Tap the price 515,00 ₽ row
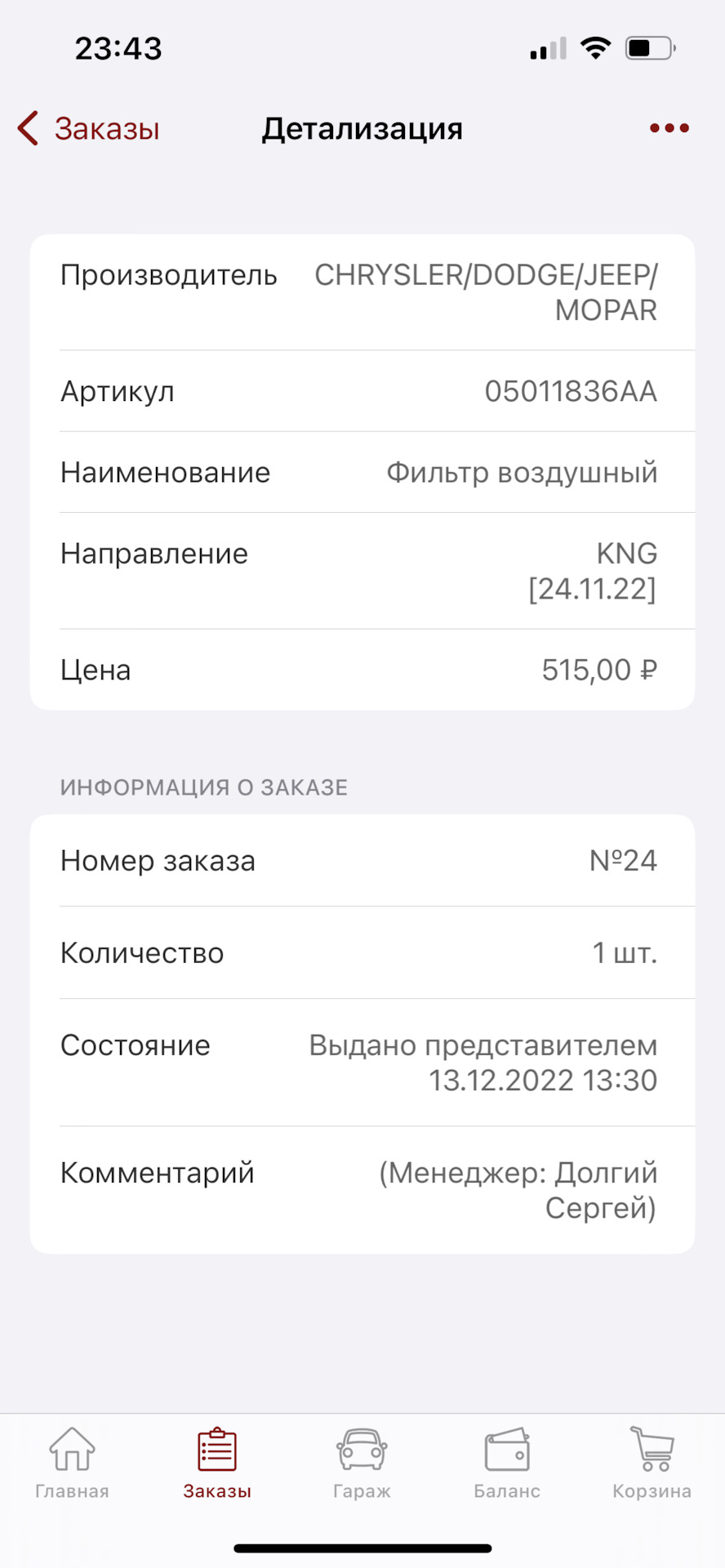 pos(362,669)
